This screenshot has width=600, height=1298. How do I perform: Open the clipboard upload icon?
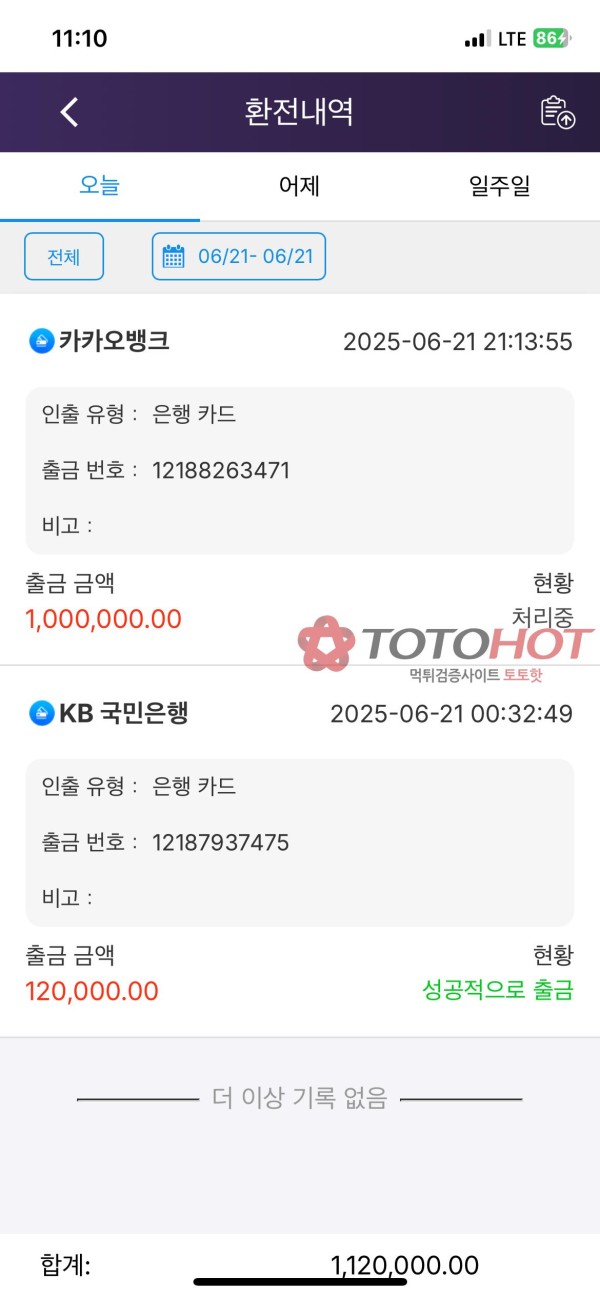[x=558, y=112]
